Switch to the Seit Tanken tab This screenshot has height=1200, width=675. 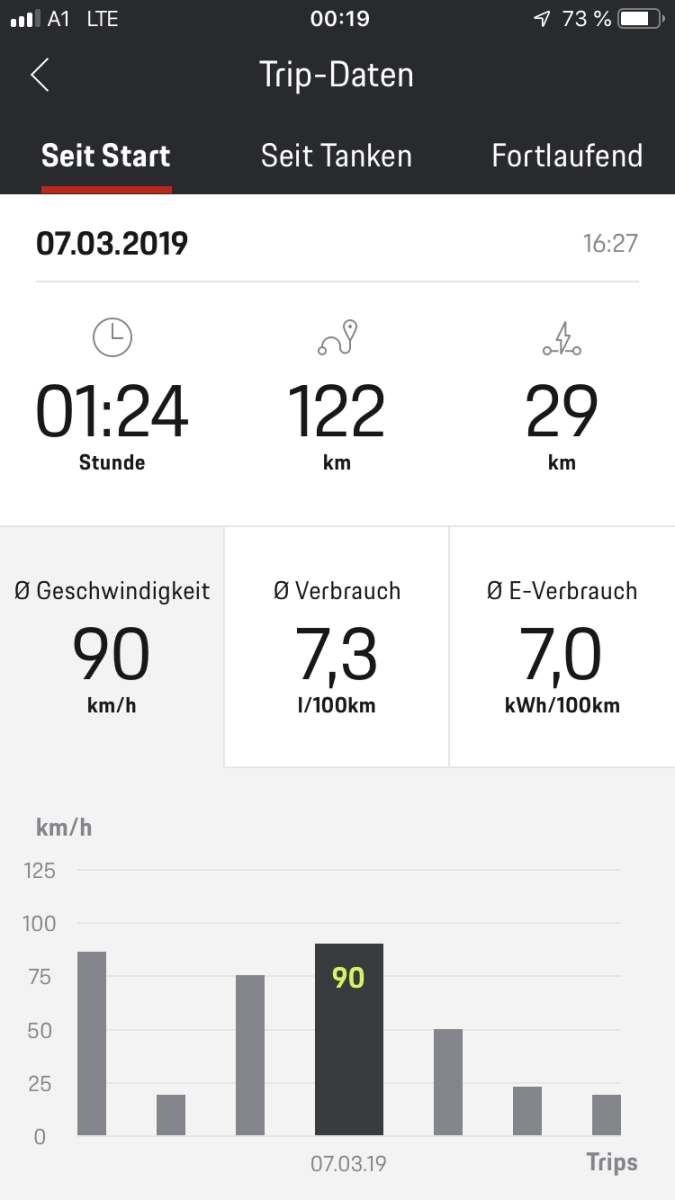[x=336, y=156]
